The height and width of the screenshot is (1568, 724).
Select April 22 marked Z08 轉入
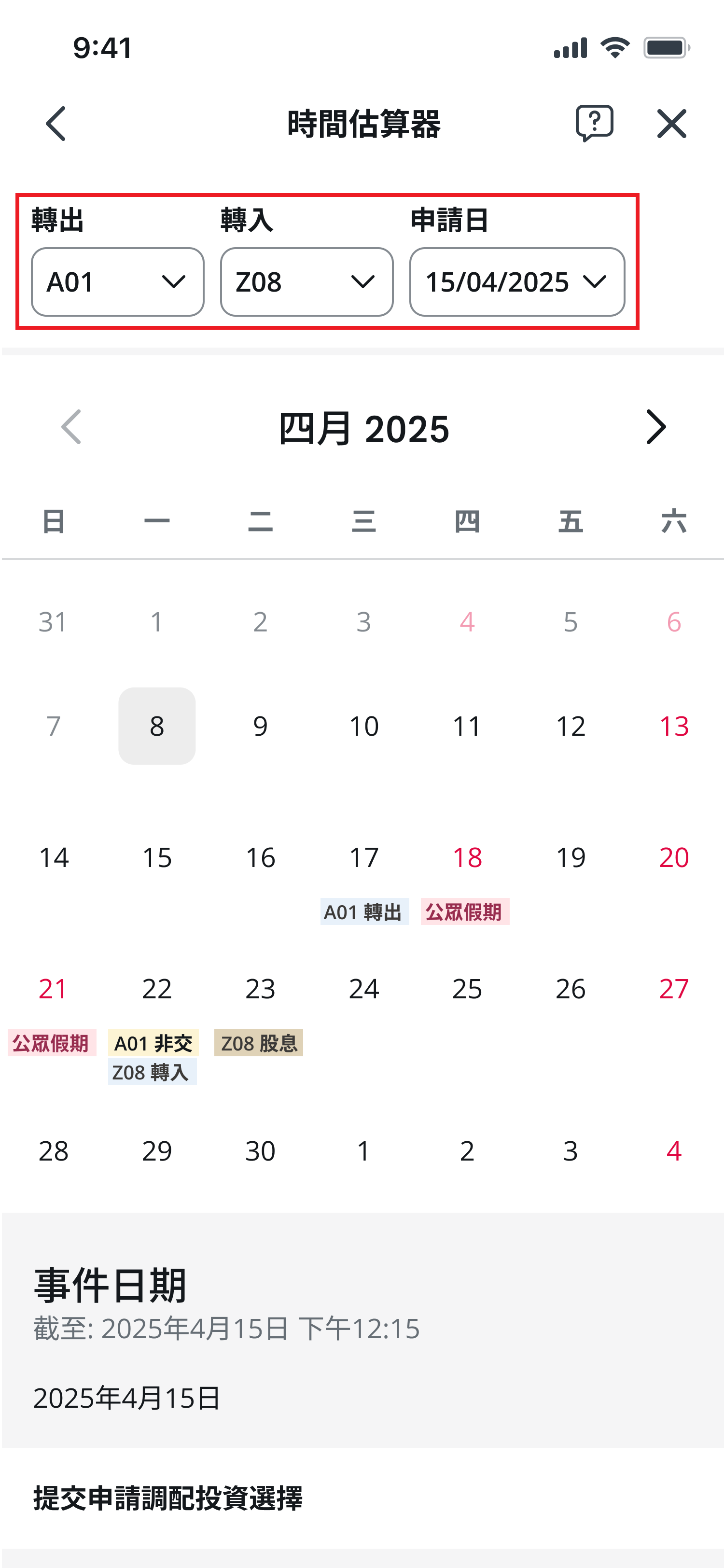pos(157,989)
